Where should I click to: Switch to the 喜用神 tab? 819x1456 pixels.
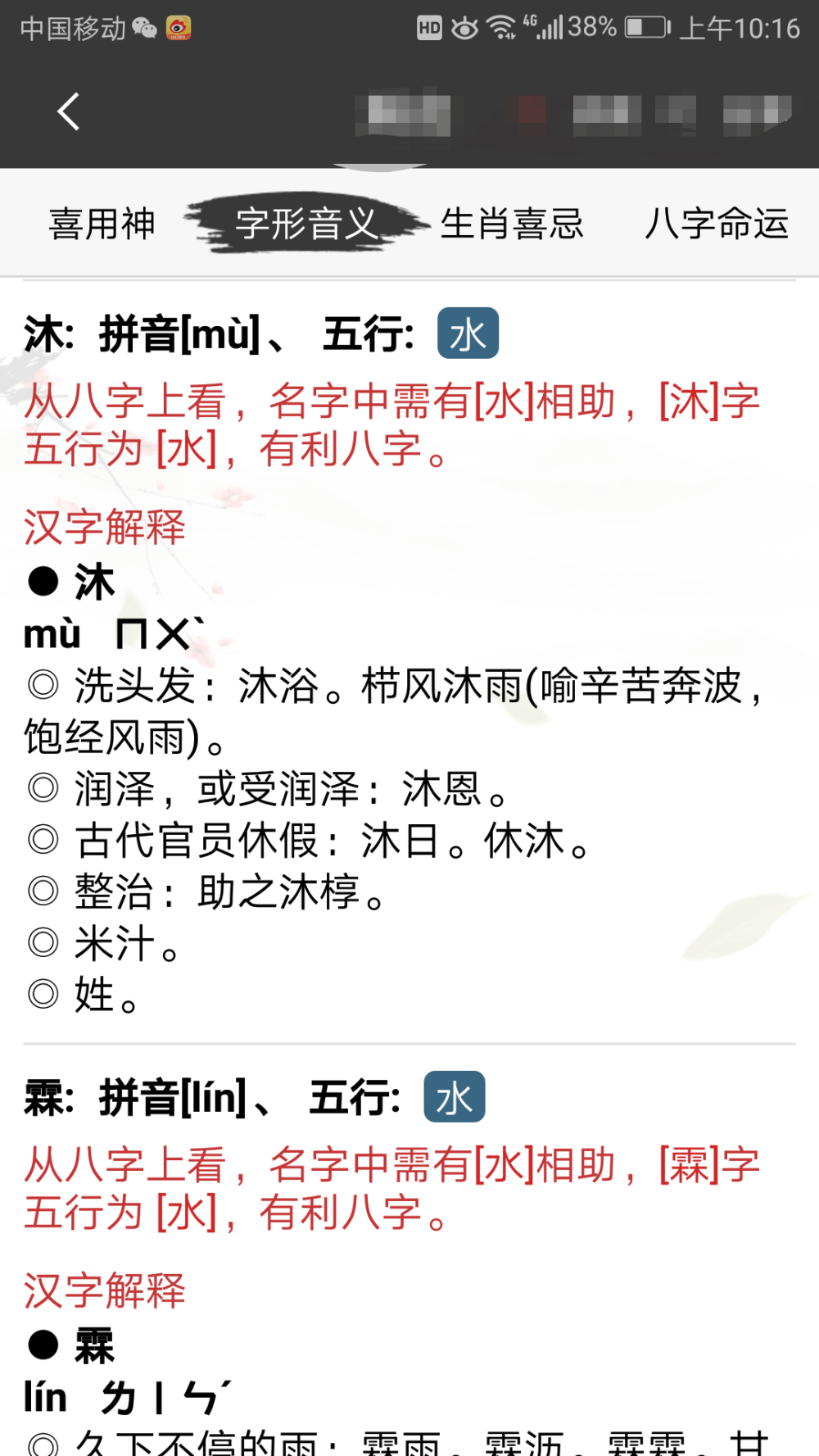tap(102, 224)
